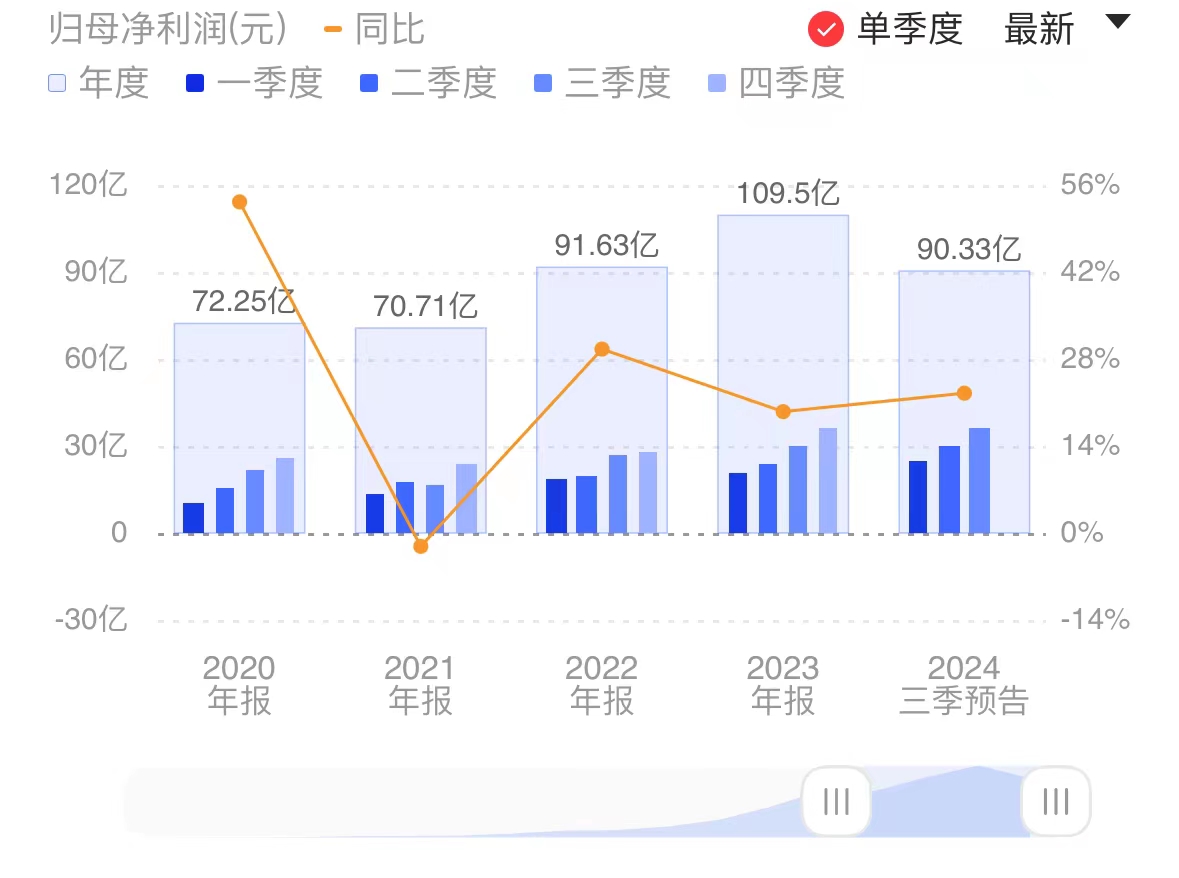Select the 2024 三季预告 bar group
This screenshot has width=1179, height=878.
[964, 402]
